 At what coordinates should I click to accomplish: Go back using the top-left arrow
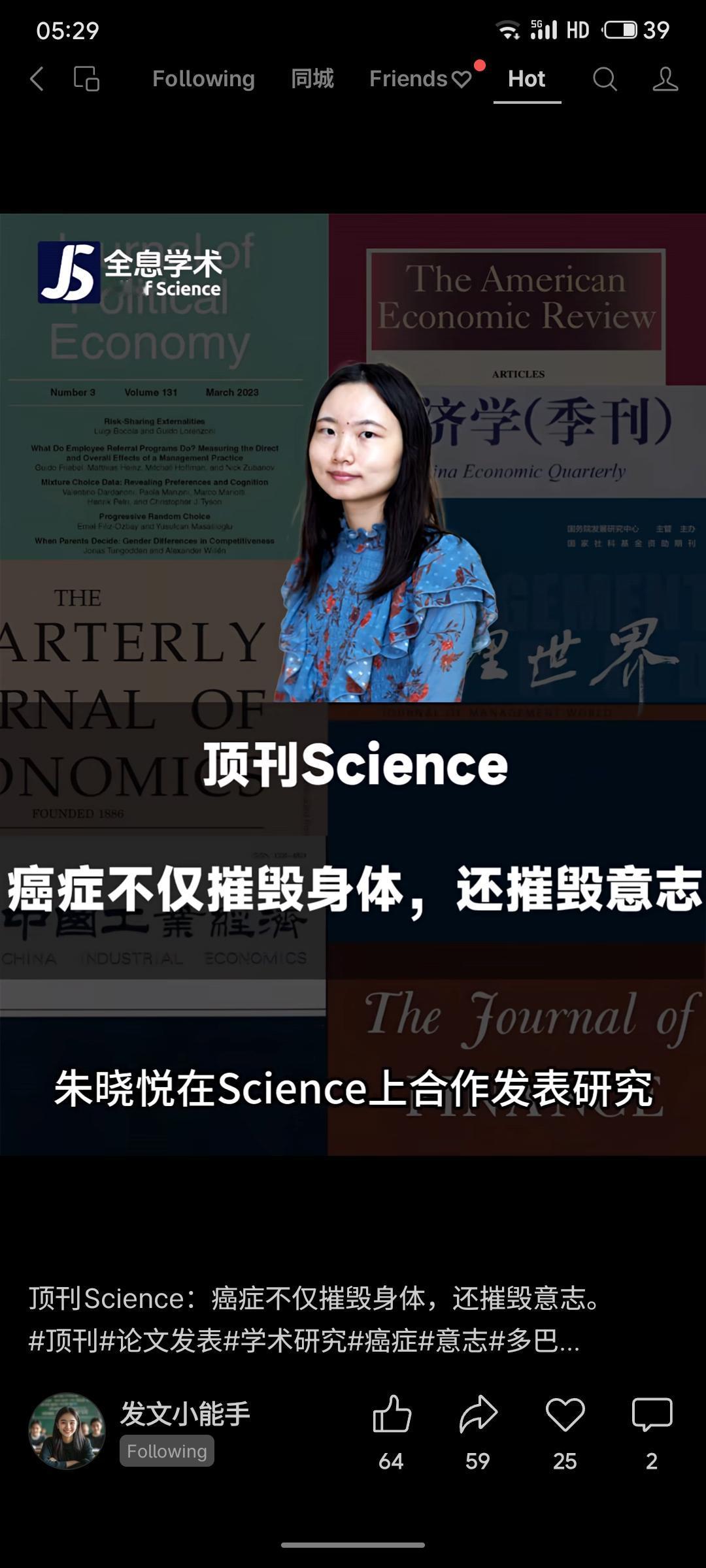pyautogui.click(x=37, y=80)
